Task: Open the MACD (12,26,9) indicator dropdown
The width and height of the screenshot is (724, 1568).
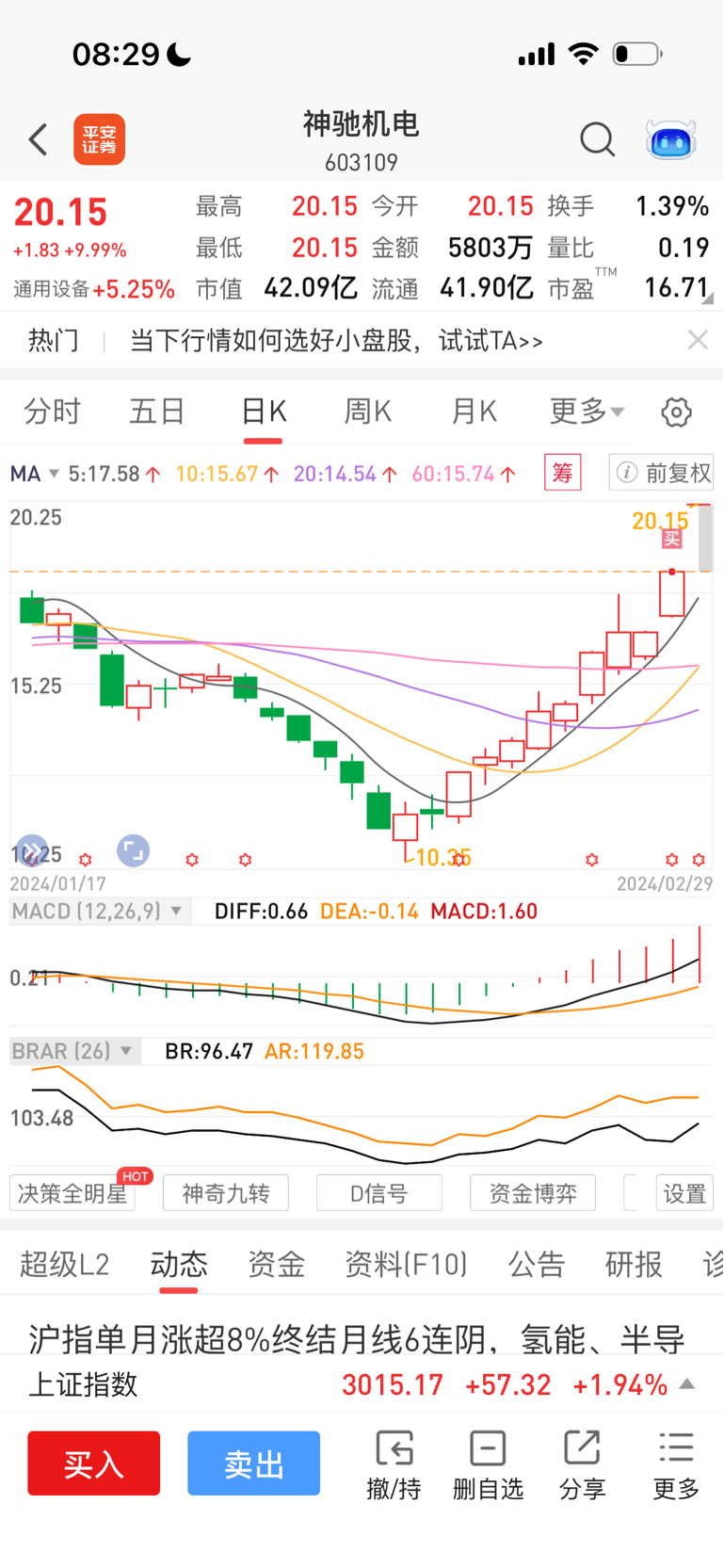Action: coord(100,911)
